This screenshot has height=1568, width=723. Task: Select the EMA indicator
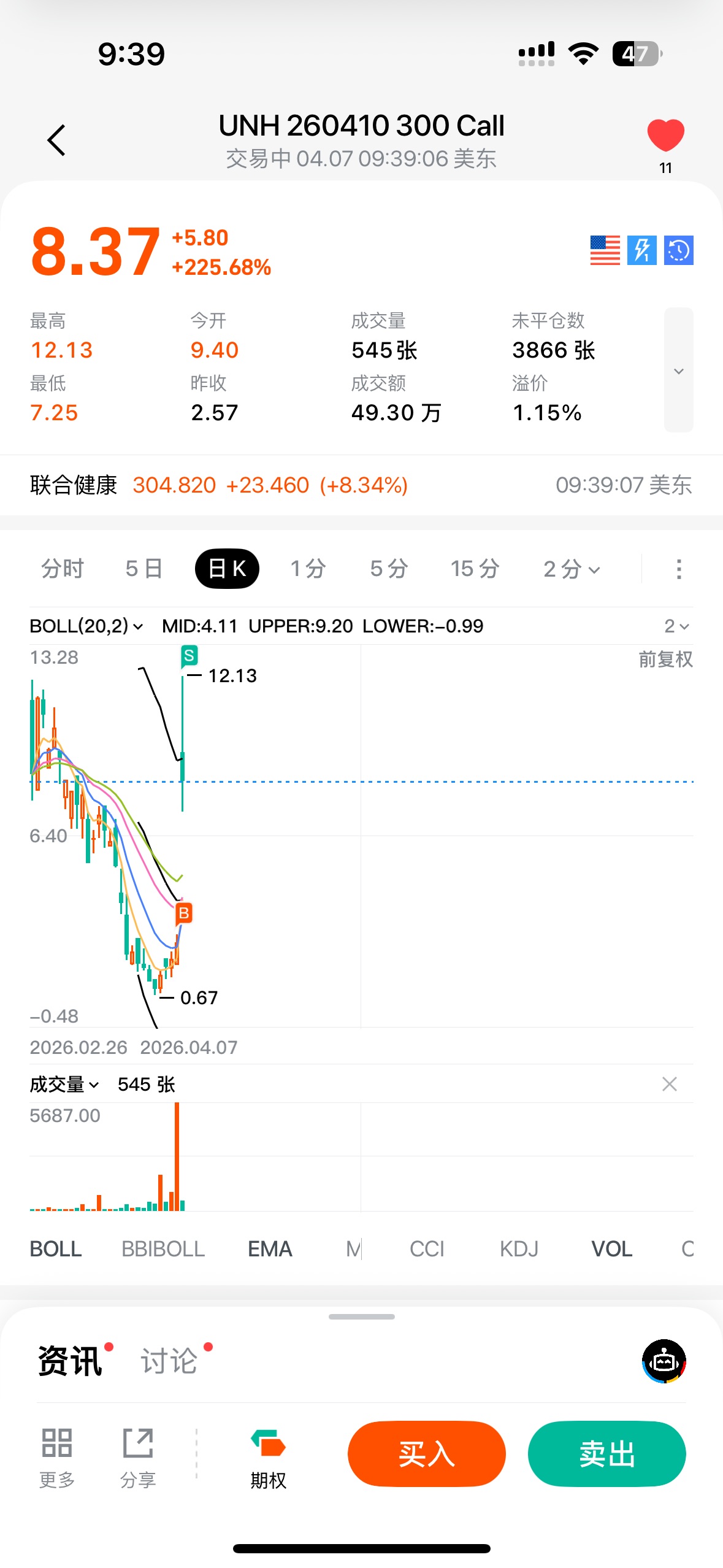click(x=270, y=1249)
